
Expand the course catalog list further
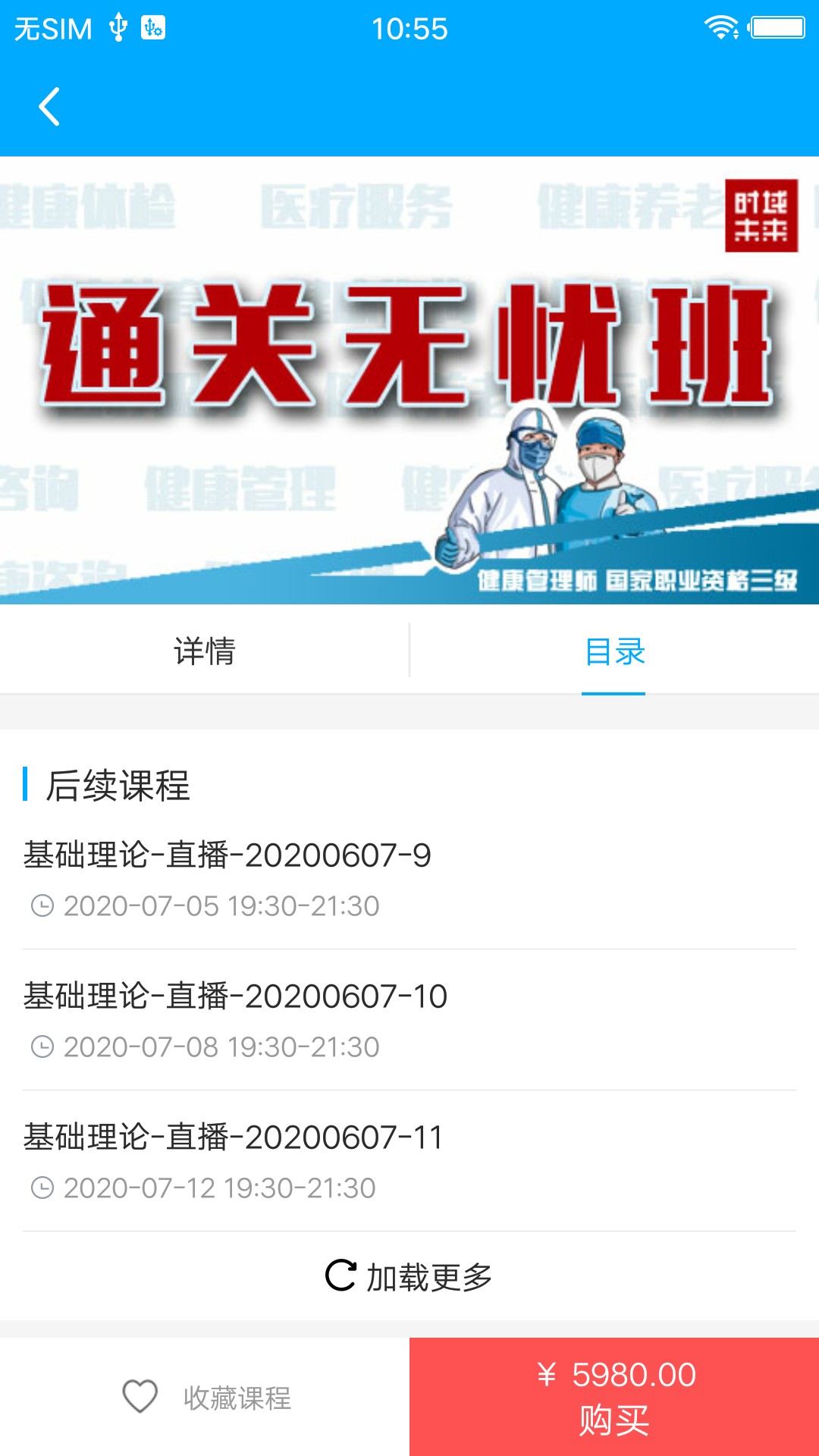coord(409,1276)
